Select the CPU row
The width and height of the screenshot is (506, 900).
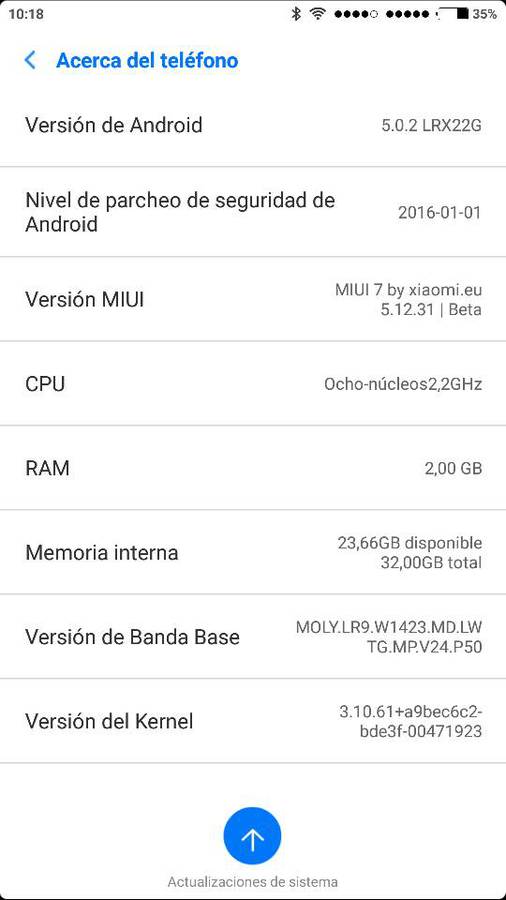(x=253, y=383)
